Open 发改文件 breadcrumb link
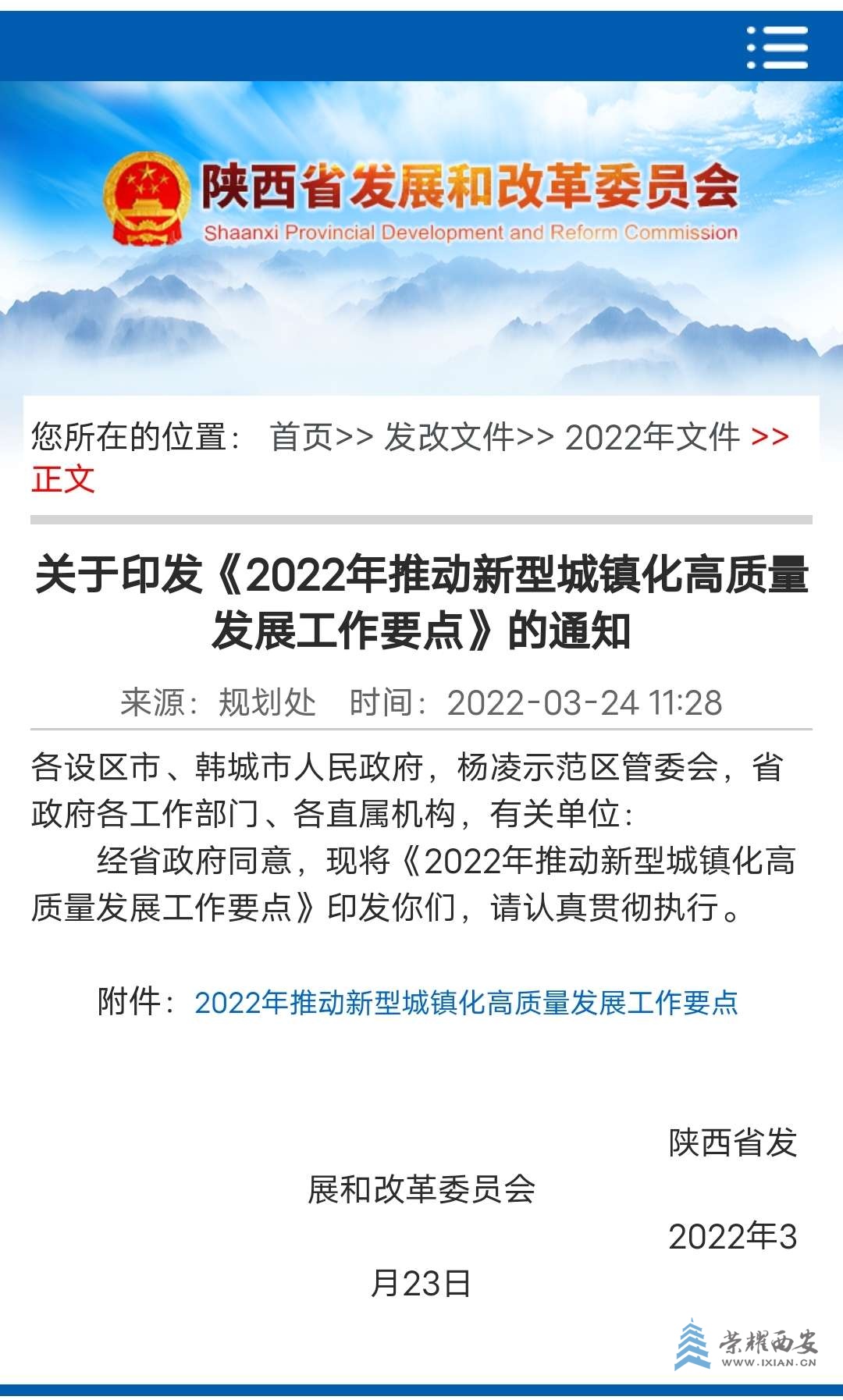This screenshot has height=1400, width=843. 449,437
